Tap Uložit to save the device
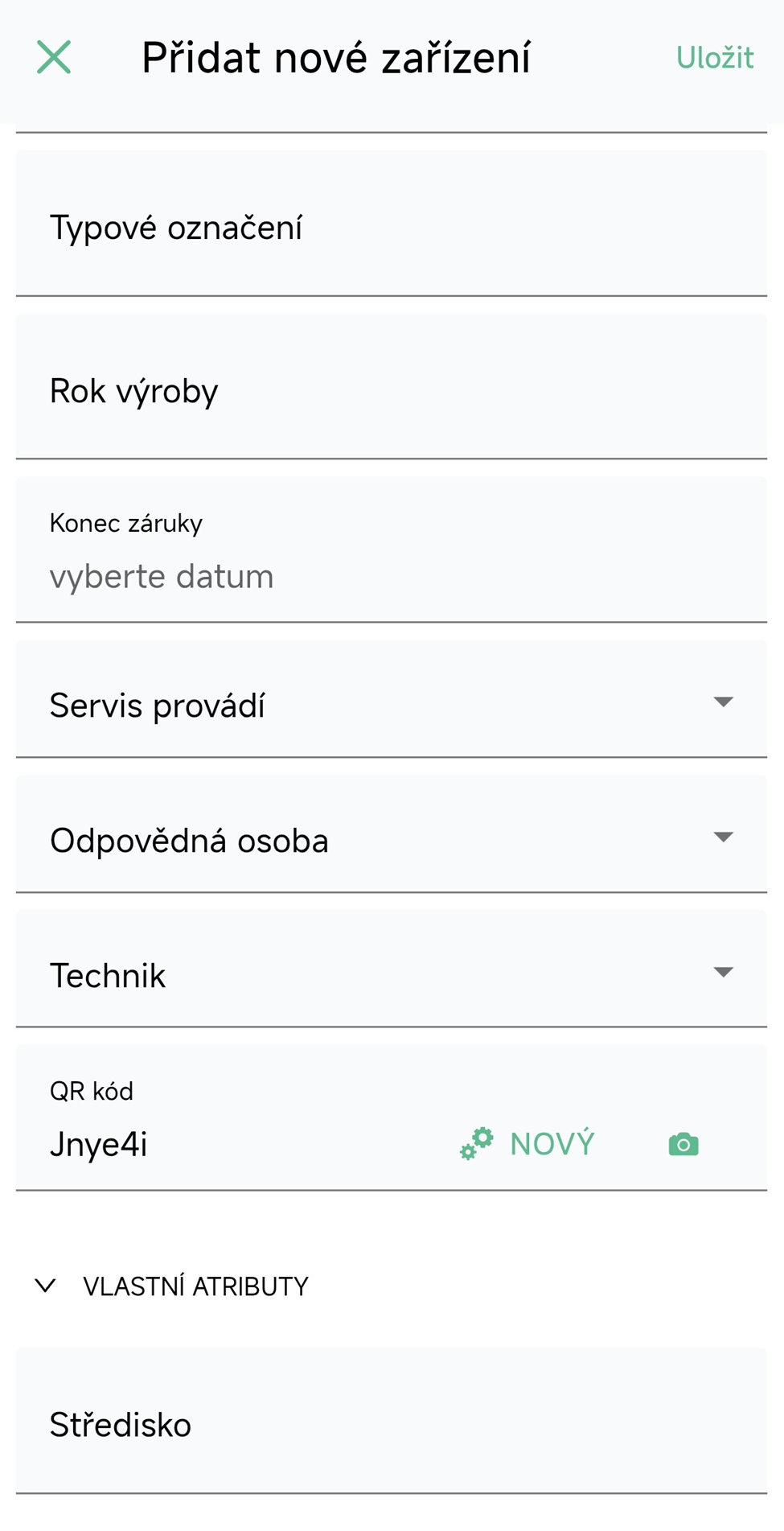The height and width of the screenshot is (1531, 784). pos(715,57)
